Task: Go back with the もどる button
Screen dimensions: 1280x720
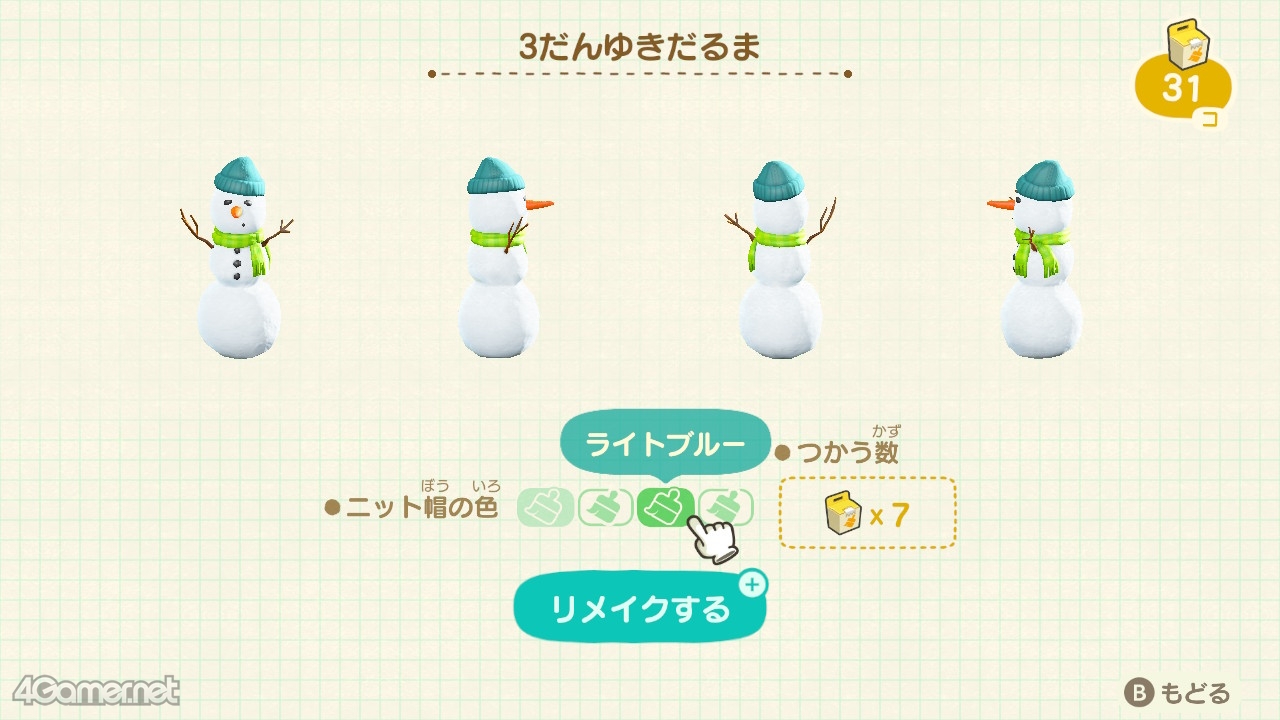Action: (x=1178, y=693)
